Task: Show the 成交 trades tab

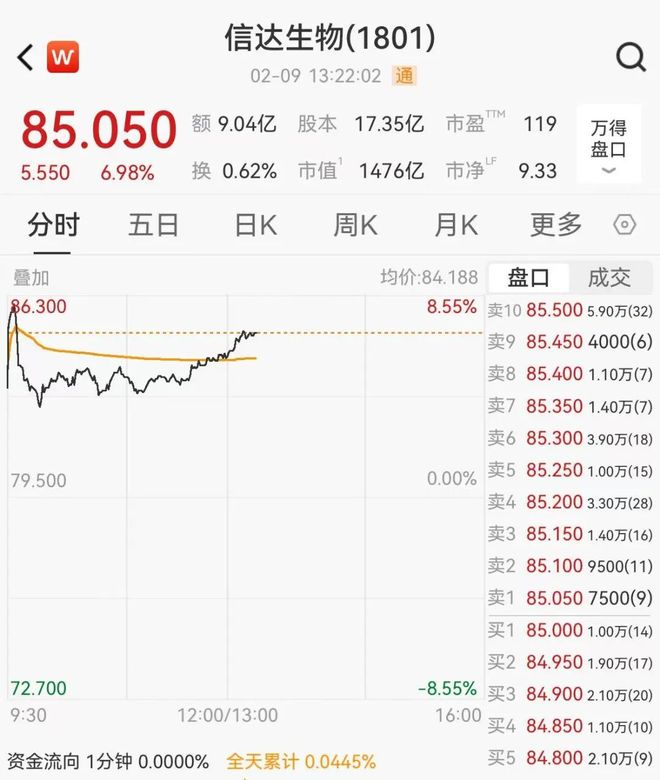Action: (x=609, y=278)
